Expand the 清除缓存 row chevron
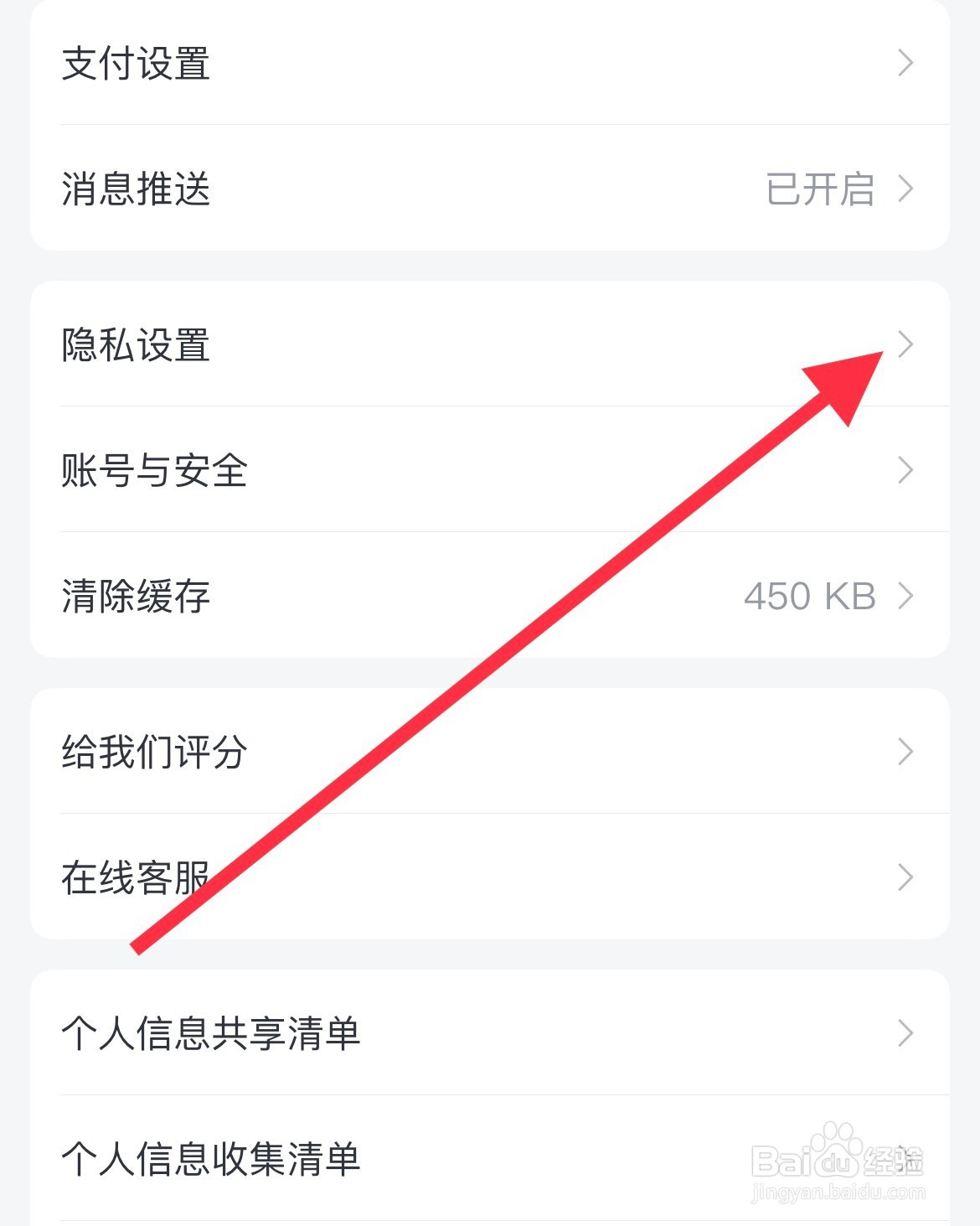Screen dimensions: 980x1226 click(905, 597)
